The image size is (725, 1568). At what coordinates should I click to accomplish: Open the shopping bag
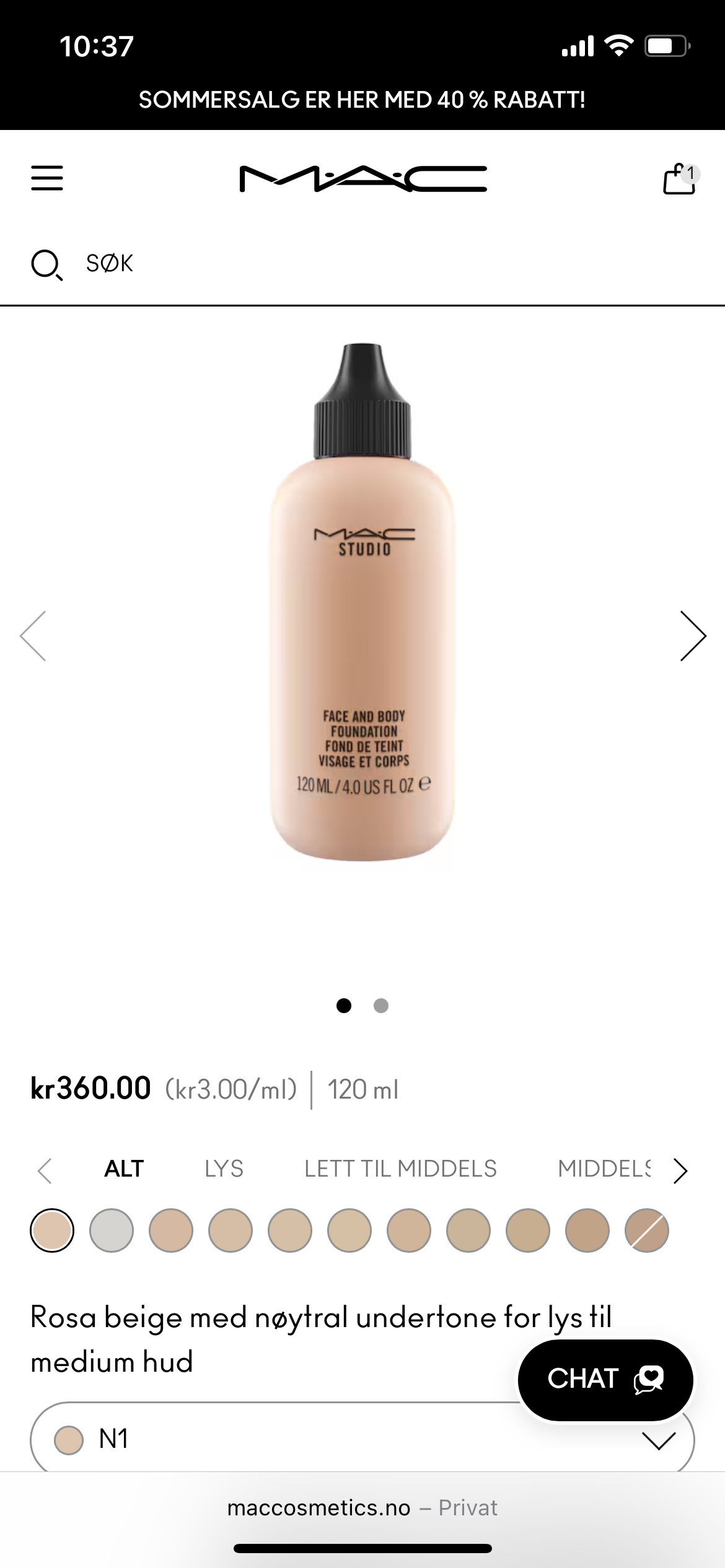pos(679,180)
